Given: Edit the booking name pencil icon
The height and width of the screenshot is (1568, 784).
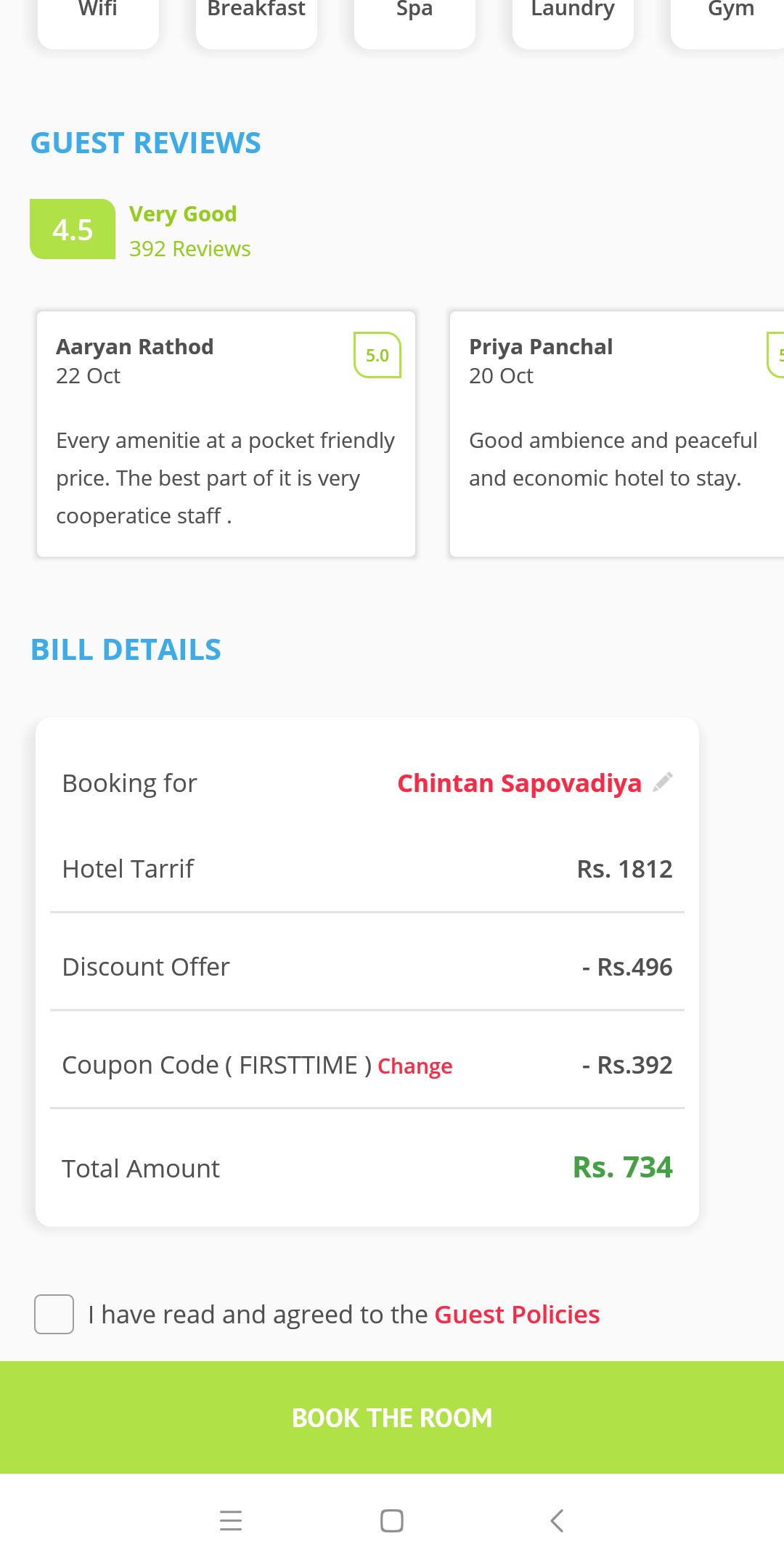Looking at the screenshot, I should click(663, 783).
